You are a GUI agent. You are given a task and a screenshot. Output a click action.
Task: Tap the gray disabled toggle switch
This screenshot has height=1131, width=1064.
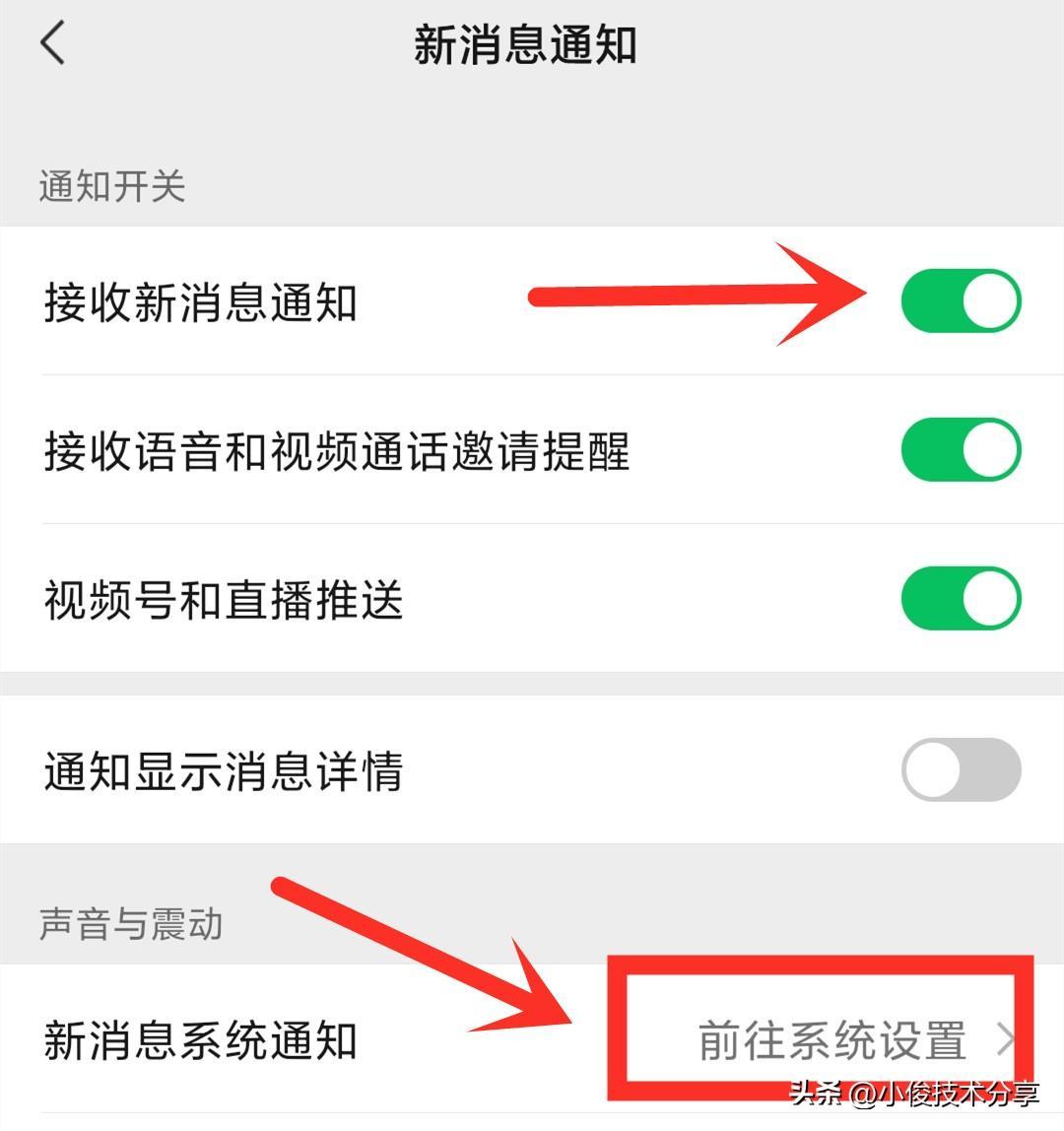[x=961, y=768]
